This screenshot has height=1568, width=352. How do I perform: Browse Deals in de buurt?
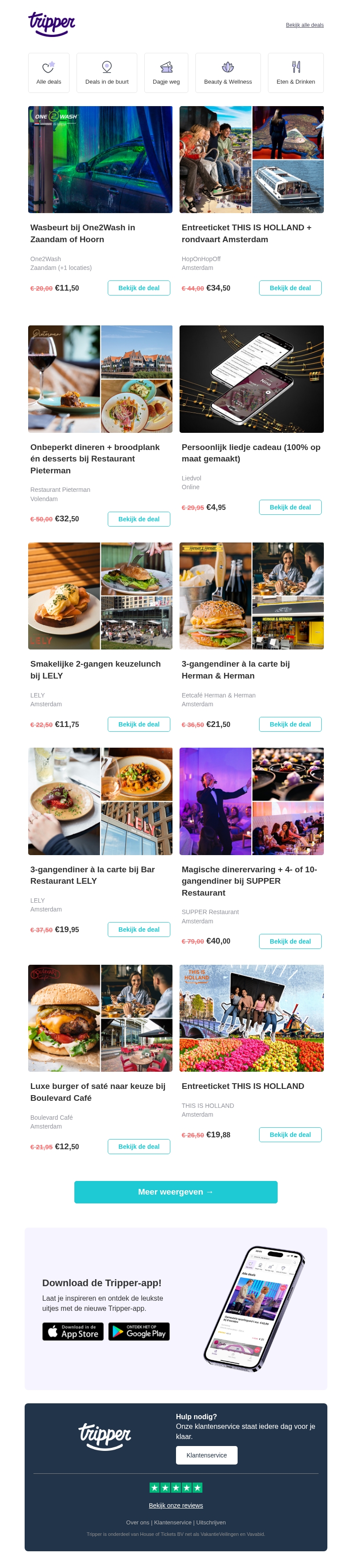[x=107, y=73]
